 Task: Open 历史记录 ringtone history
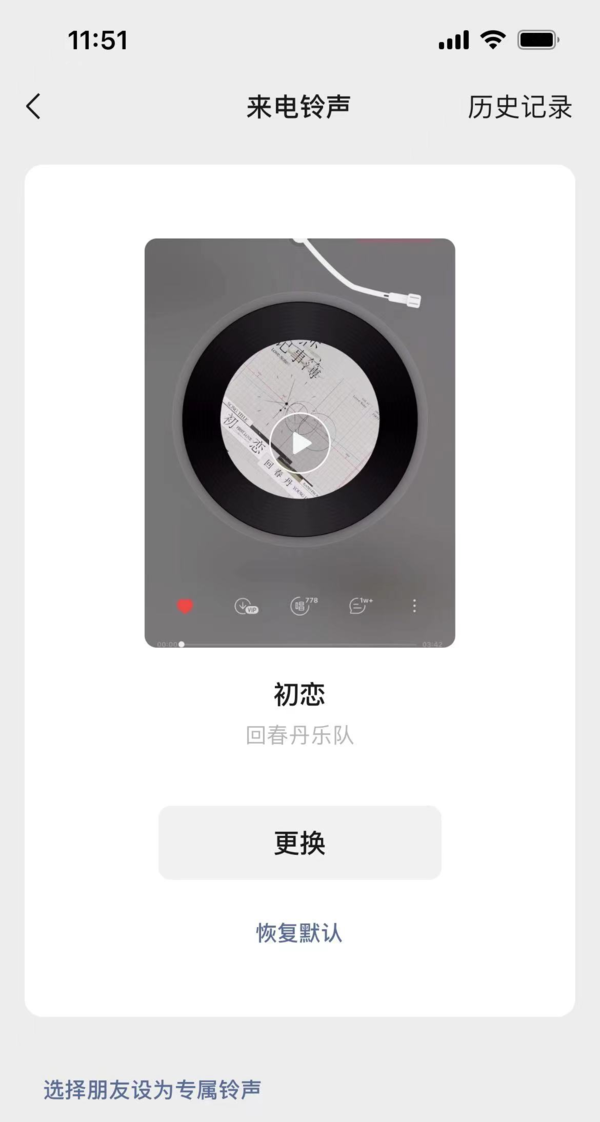pos(519,107)
